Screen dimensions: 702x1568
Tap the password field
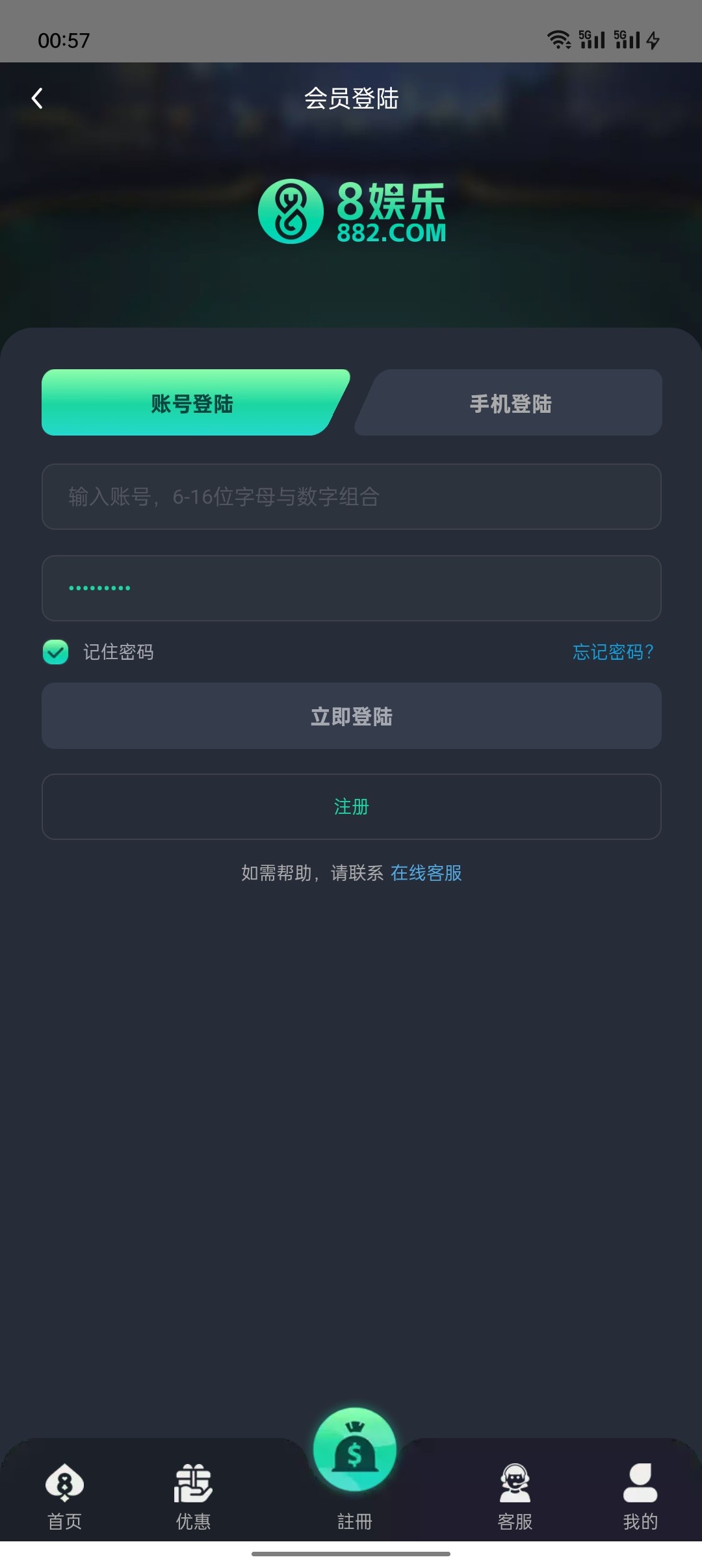click(351, 588)
